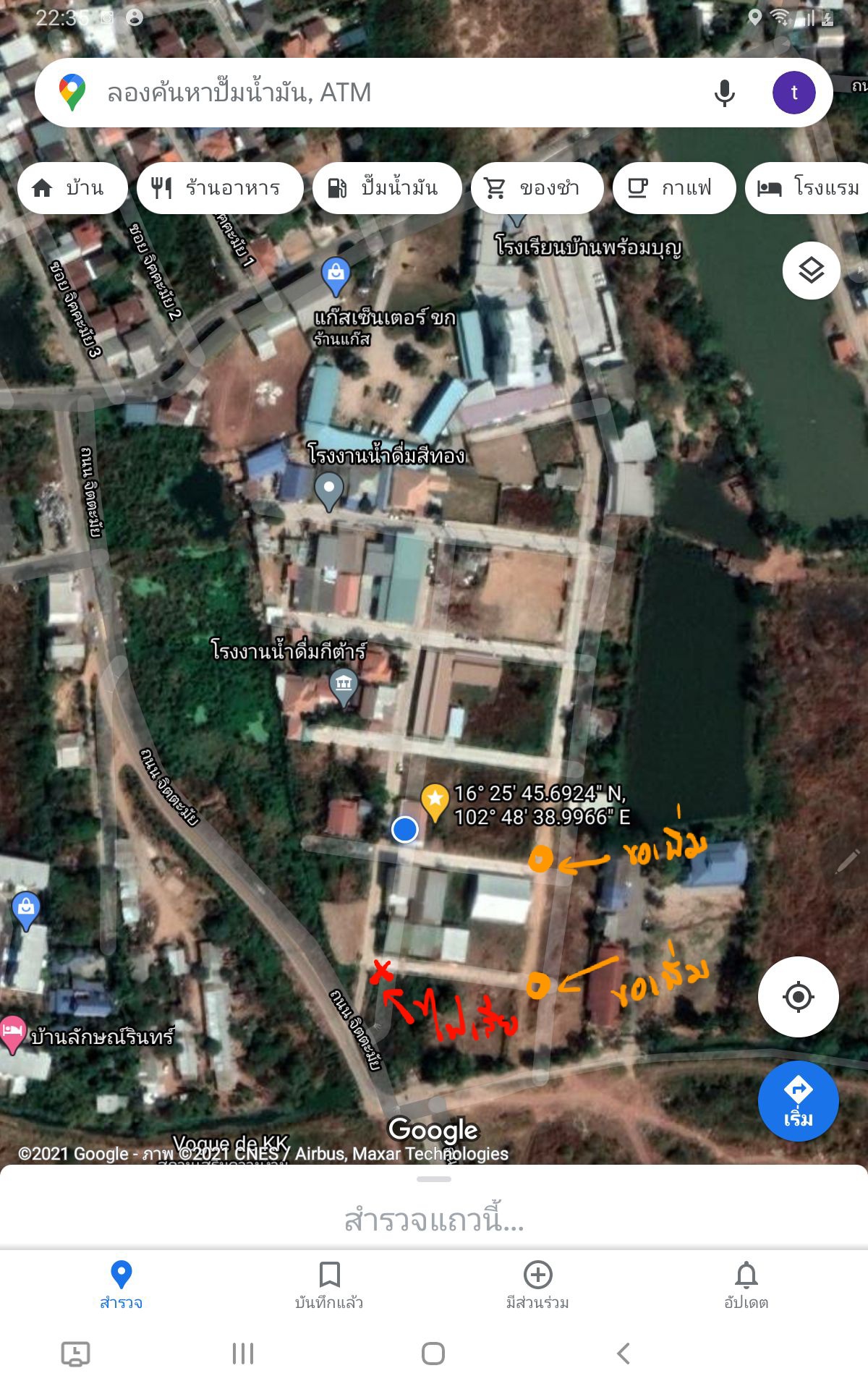This screenshot has height=1389, width=868.
Task: Select the ของชำ grocery chip
Action: click(537, 188)
